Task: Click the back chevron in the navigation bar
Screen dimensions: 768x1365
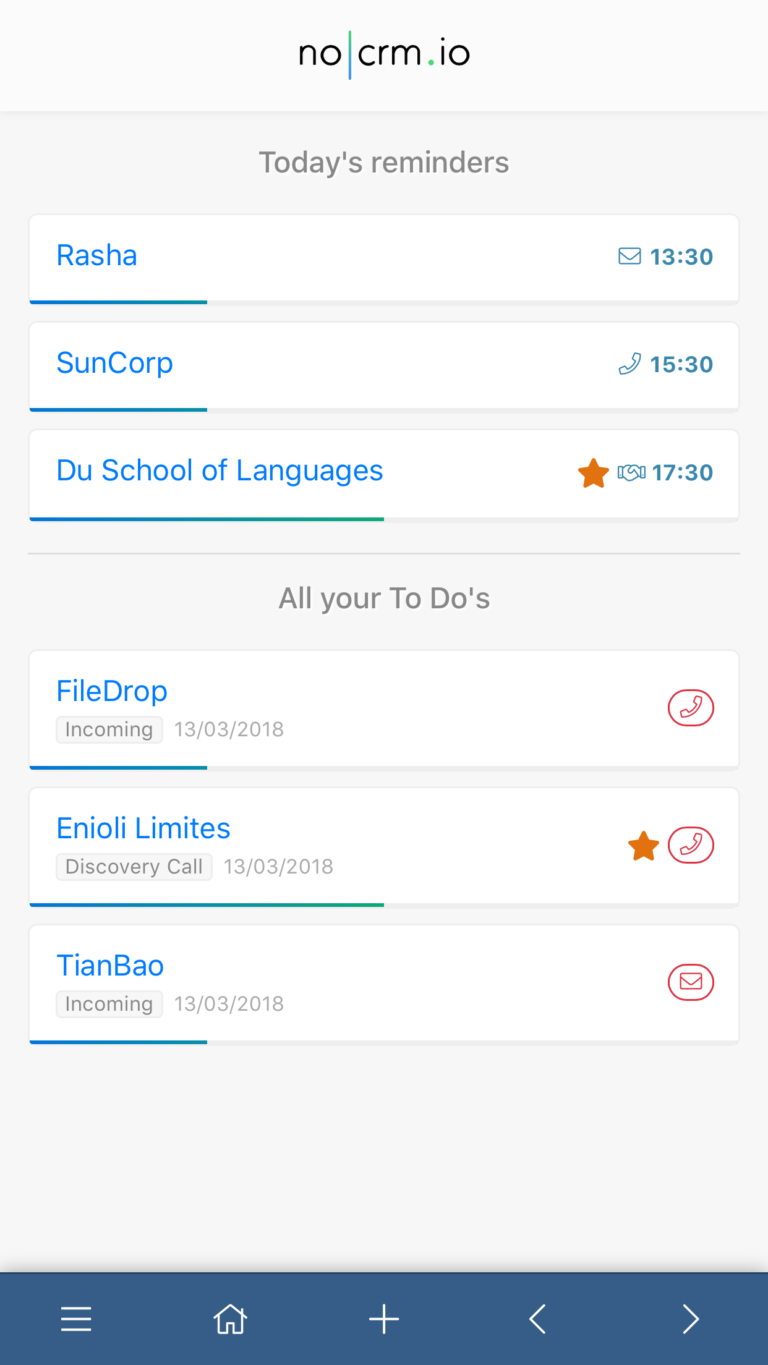Action: 537,1319
